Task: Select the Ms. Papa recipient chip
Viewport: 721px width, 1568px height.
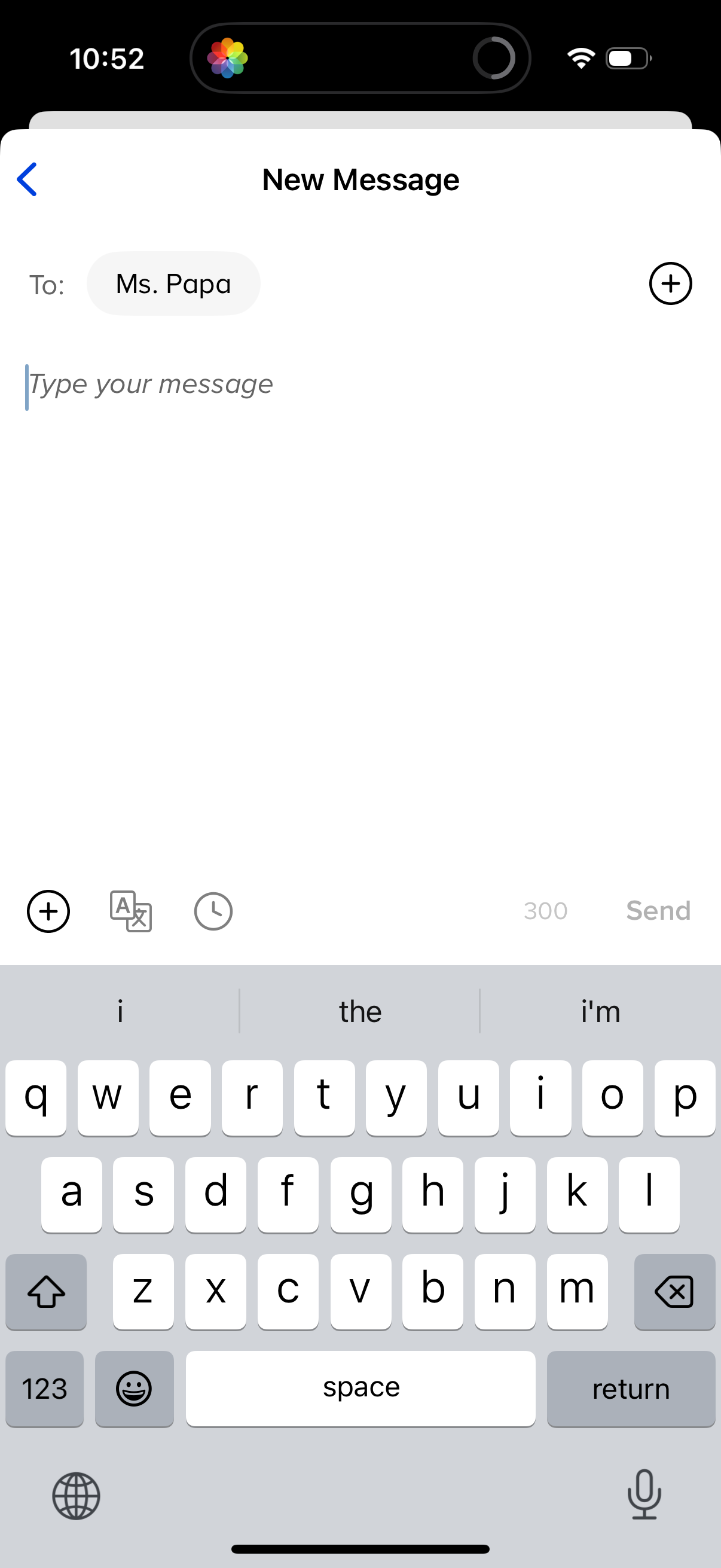Action: point(173,283)
